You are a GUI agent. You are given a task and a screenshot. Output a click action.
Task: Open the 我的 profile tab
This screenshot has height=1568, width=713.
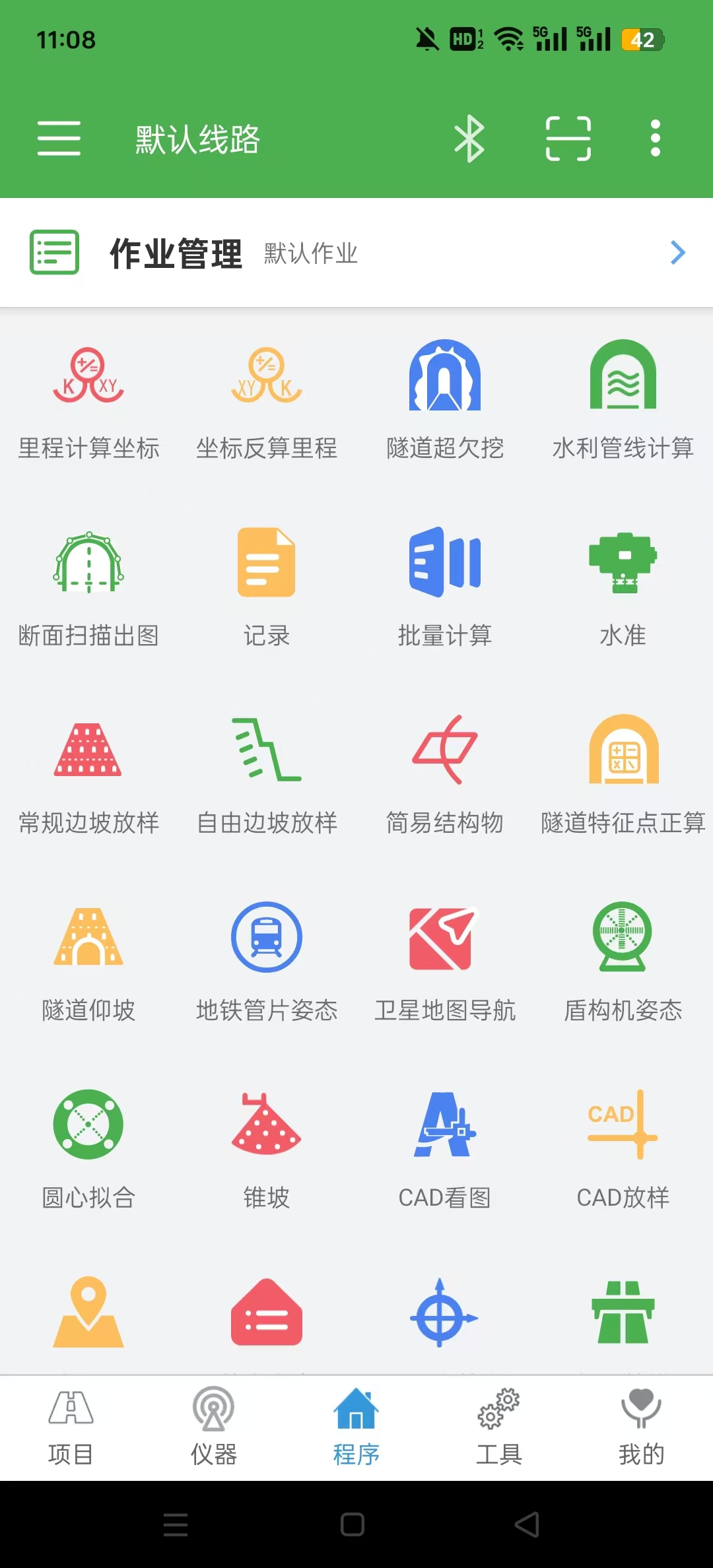pos(642,1427)
